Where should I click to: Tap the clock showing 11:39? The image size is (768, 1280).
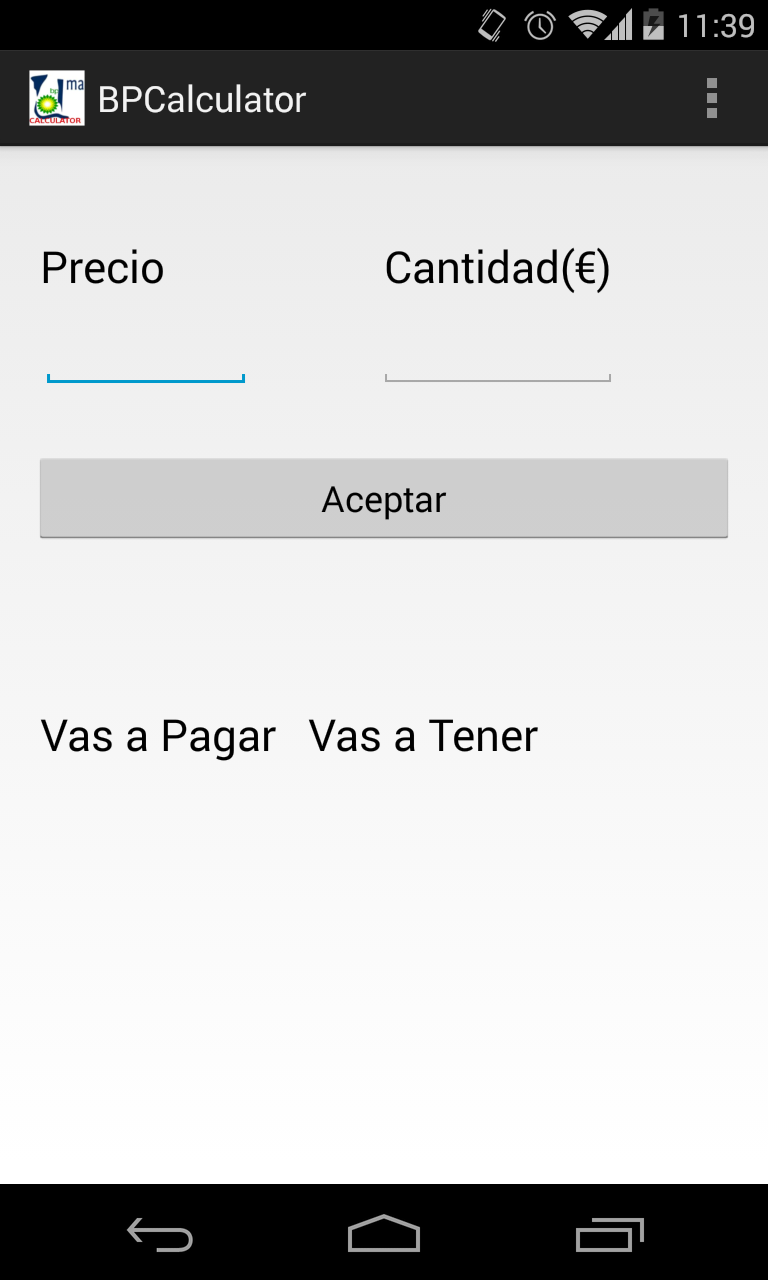point(718,25)
